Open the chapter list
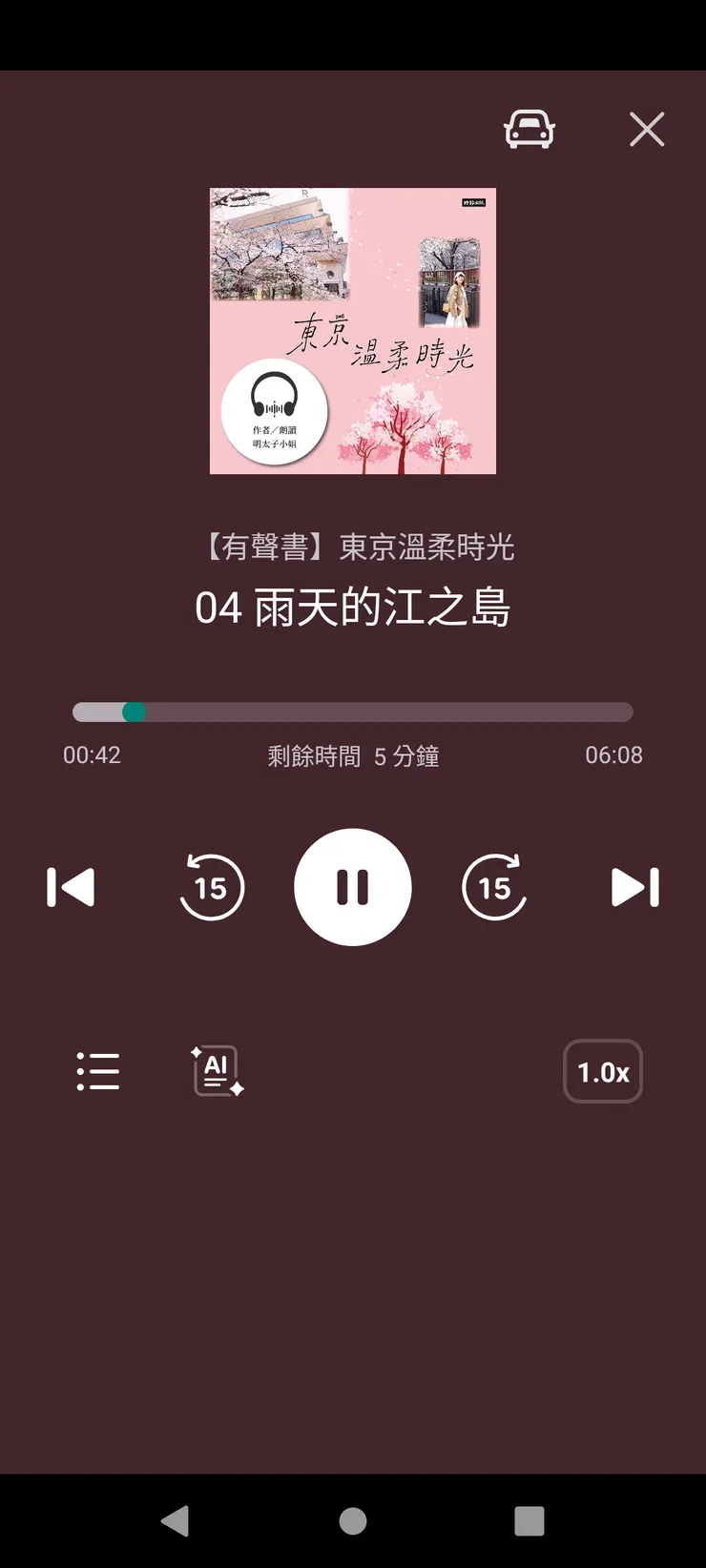Viewport: 706px width, 1568px height. pyautogui.click(x=97, y=1071)
